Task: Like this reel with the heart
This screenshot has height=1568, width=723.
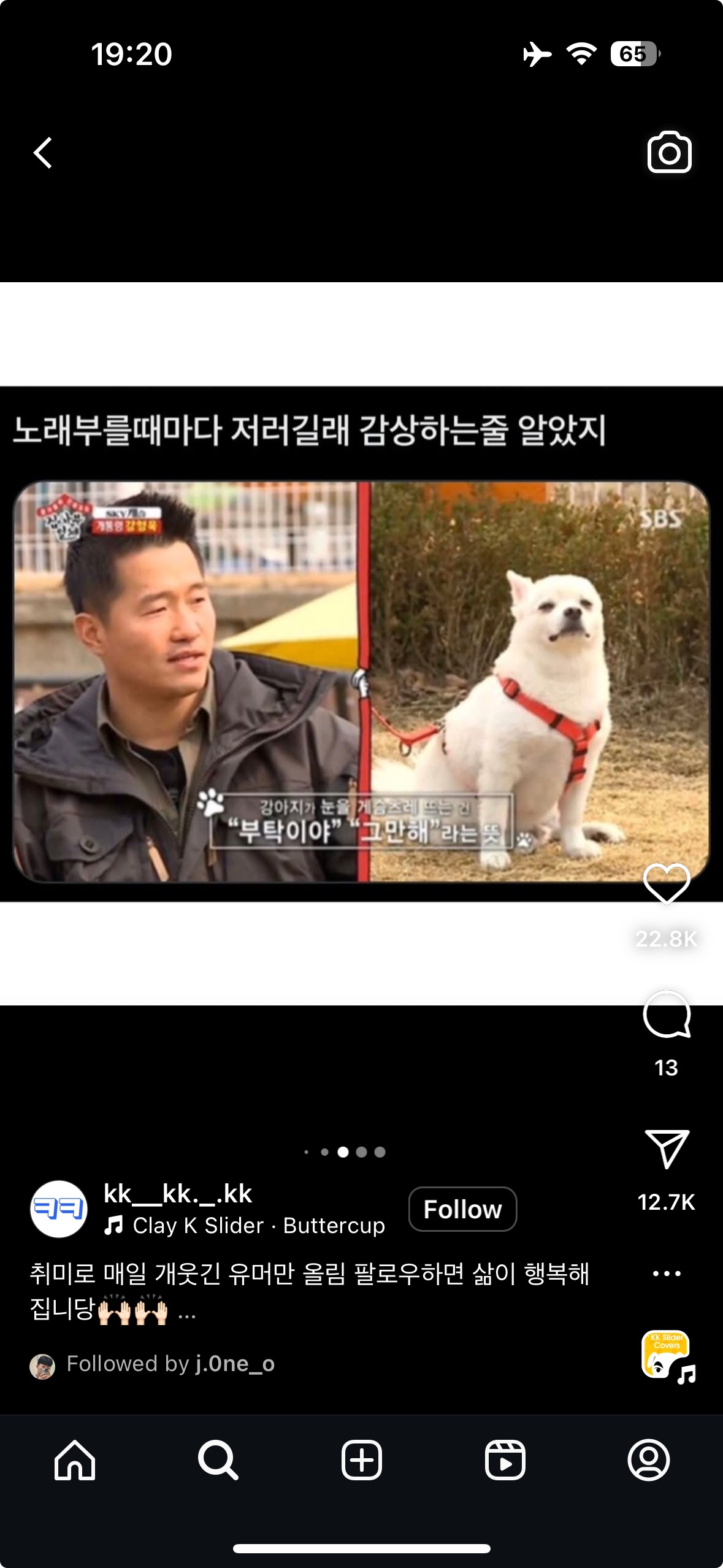Action: click(667, 884)
